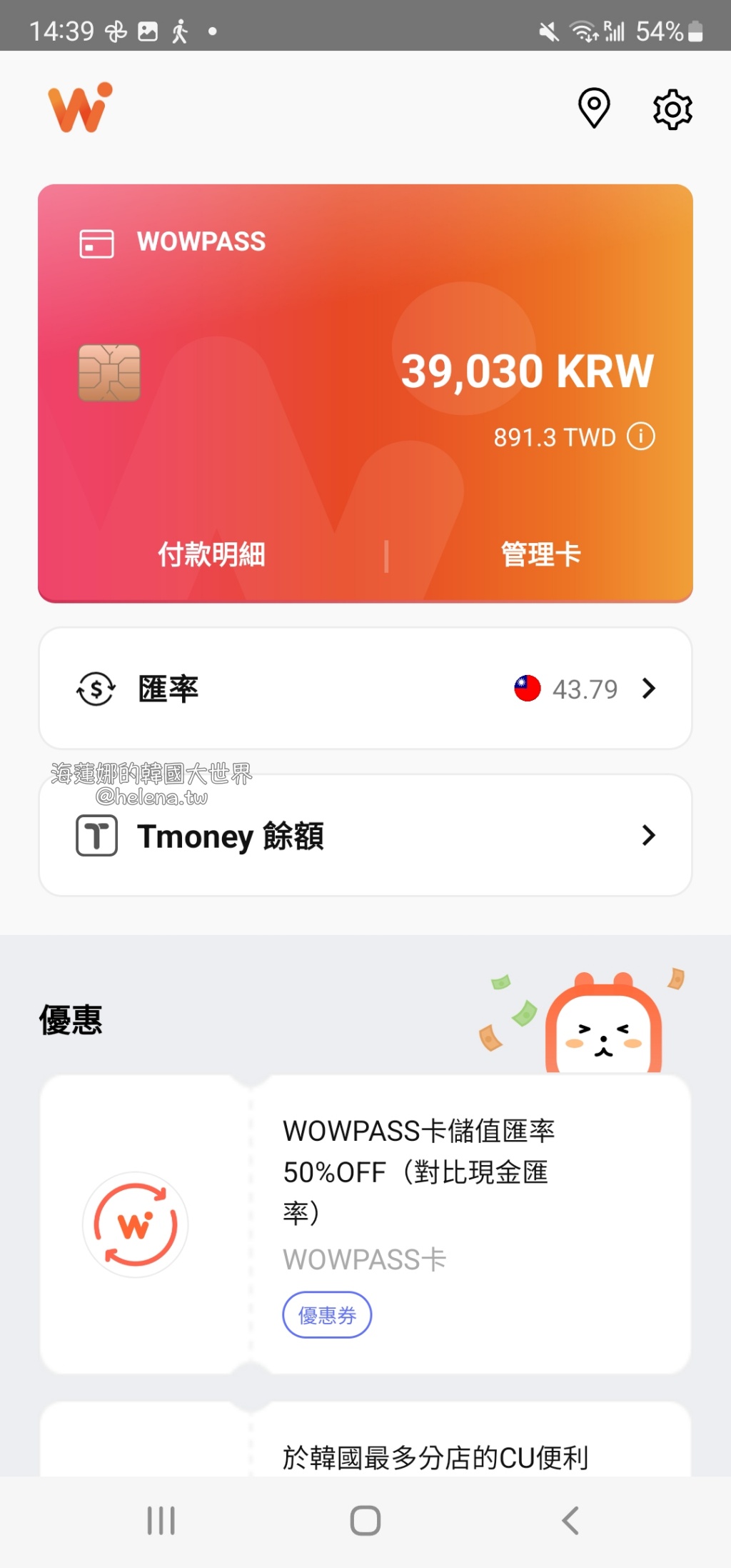This screenshot has width=731, height=1568.
Task: Tap the WOWPASS recharge icon on the coupon
Action: coord(136,1224)
